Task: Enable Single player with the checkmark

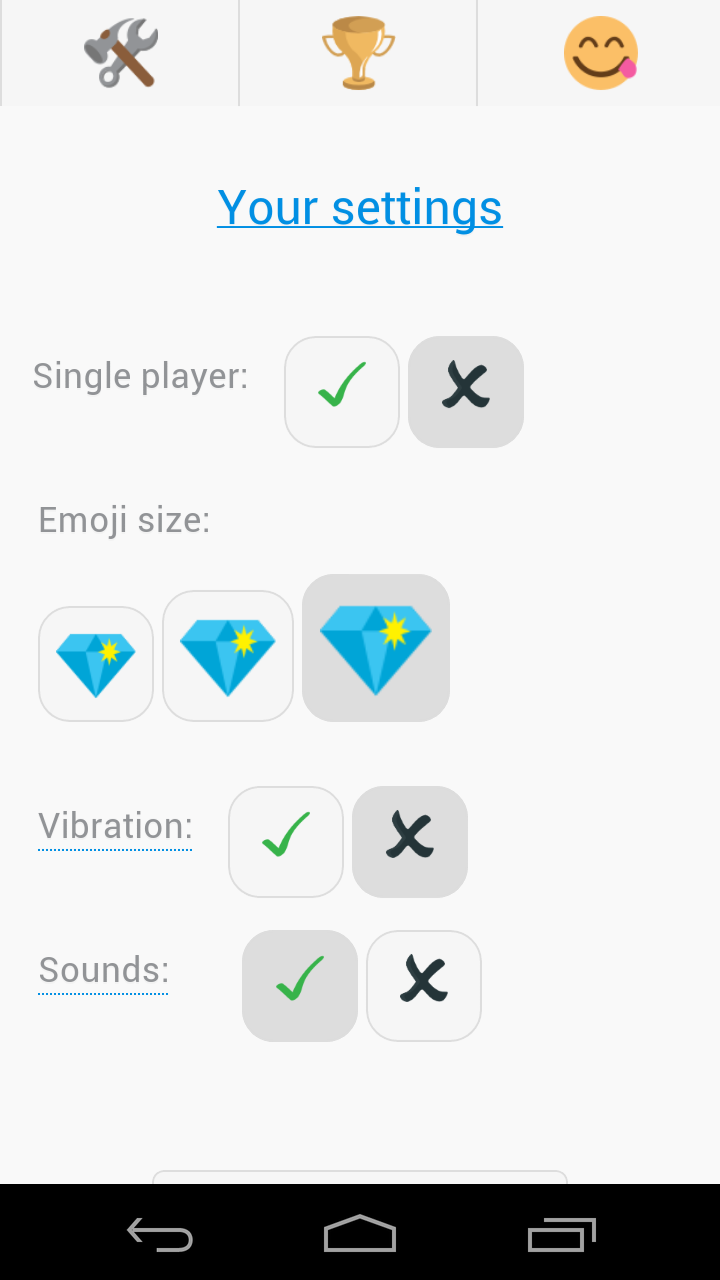Action: pos(342,392)
